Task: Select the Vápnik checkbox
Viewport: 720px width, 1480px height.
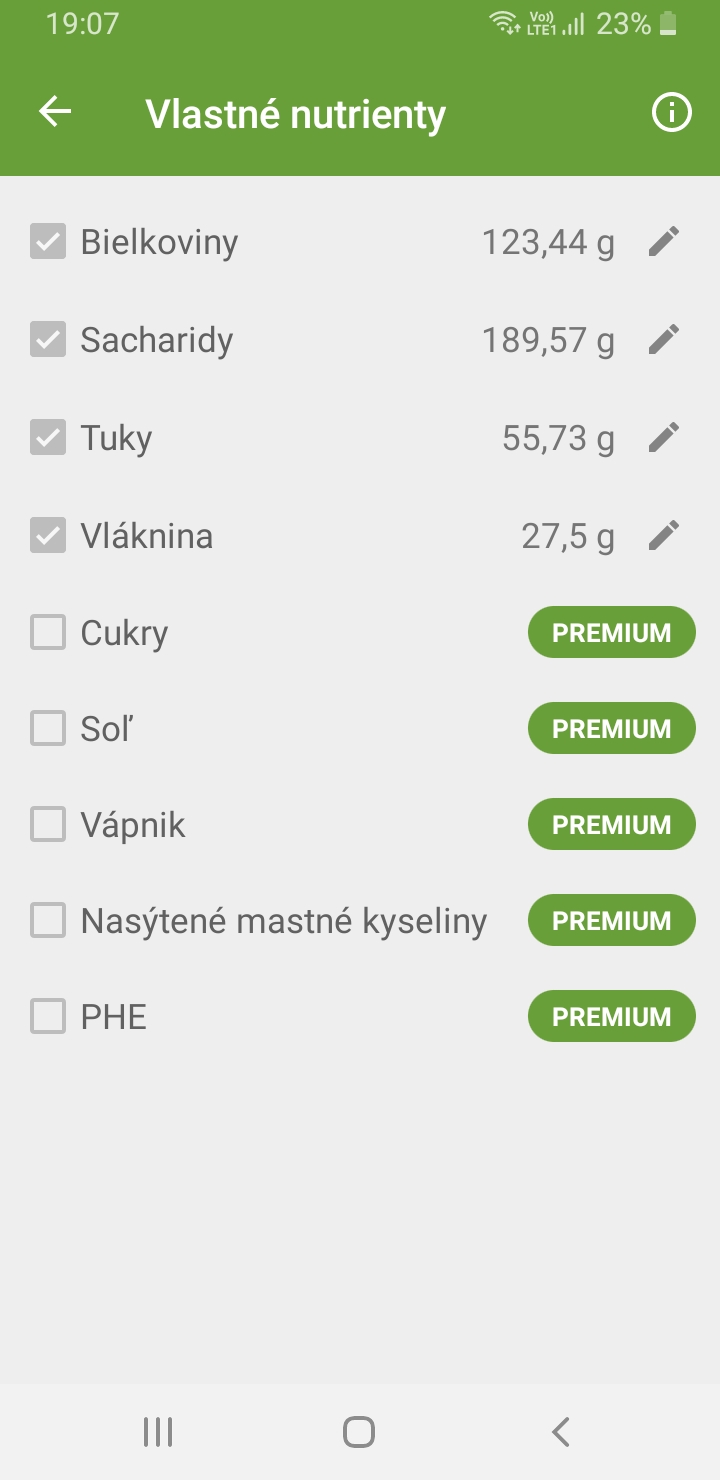Action: click(x=48, y=824)
